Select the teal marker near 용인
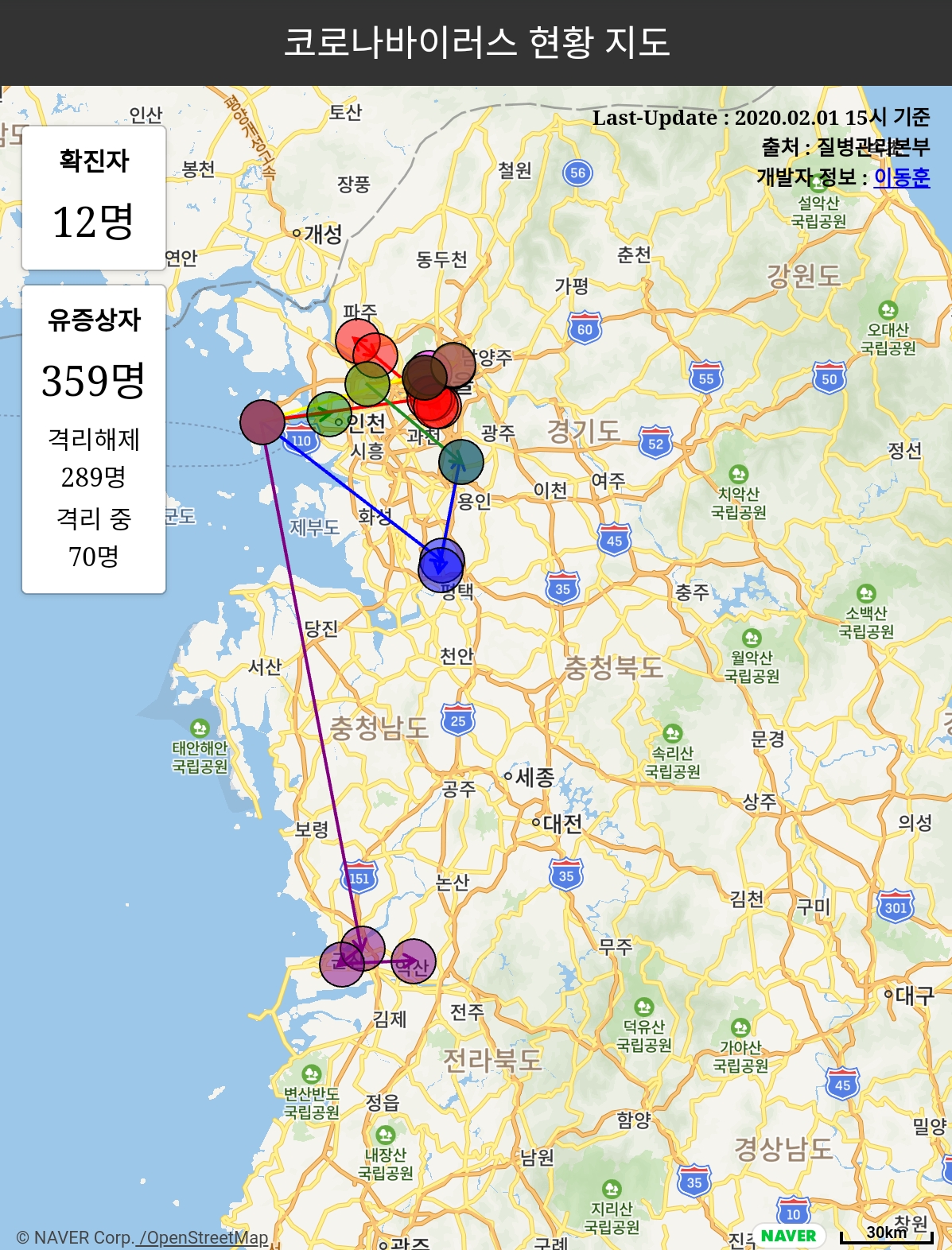 461,462
